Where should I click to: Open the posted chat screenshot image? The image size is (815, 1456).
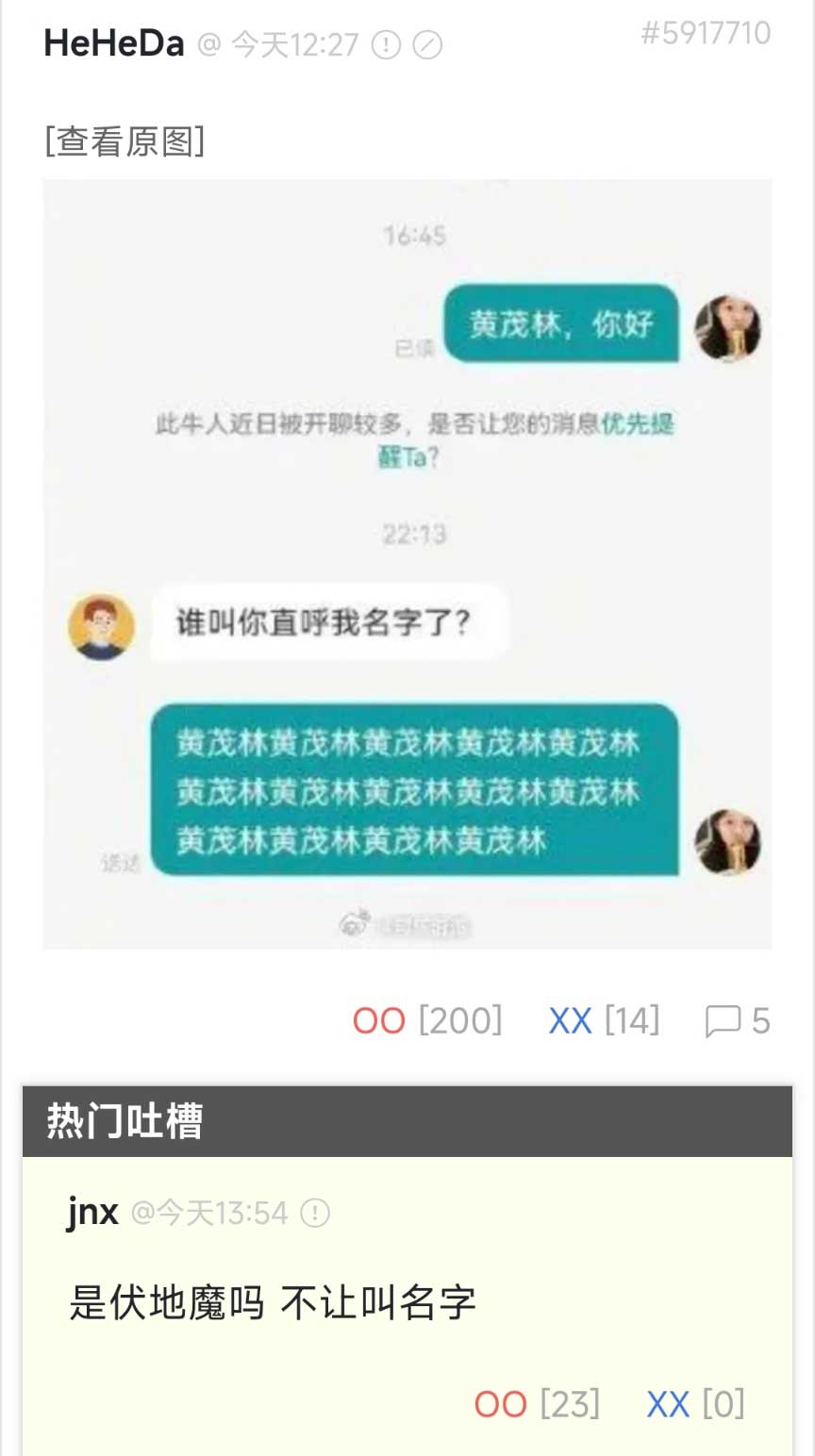coord(407,564)
